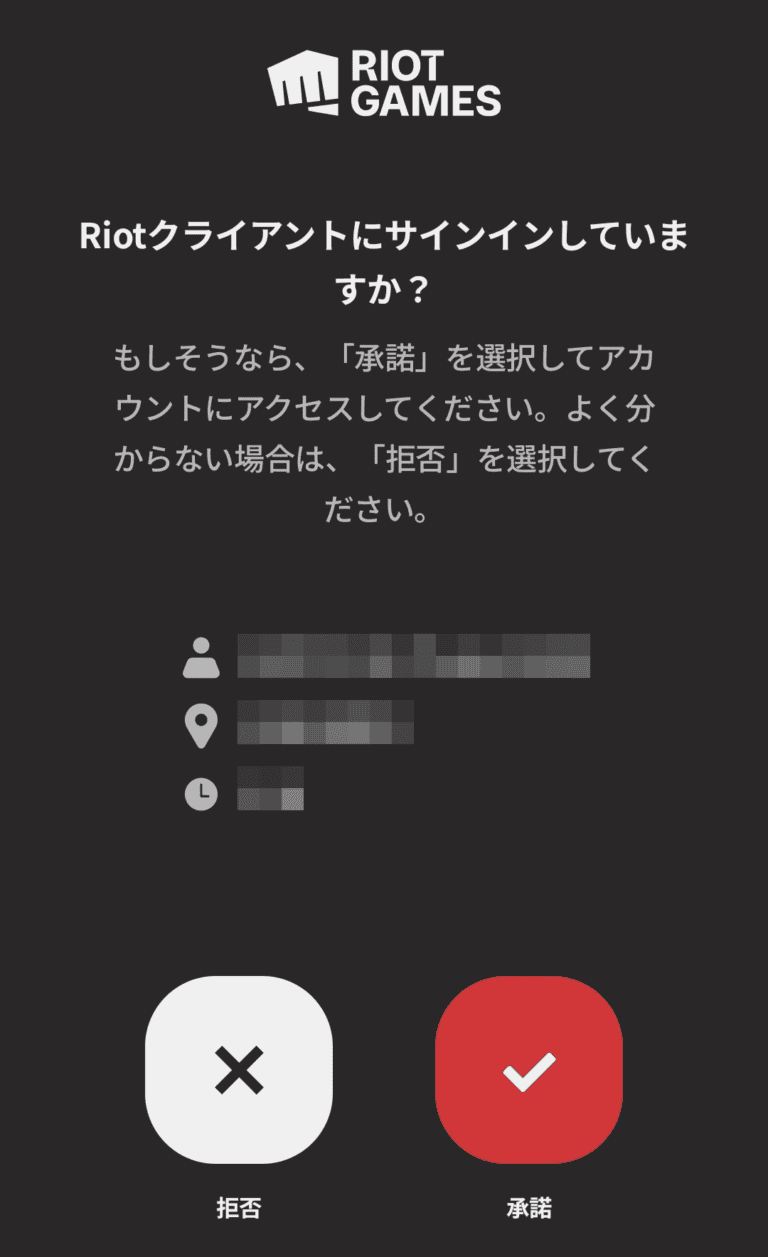The image size is (768, 1257).
Task: Click the blurred timestamp row
Action: [270, 790]
